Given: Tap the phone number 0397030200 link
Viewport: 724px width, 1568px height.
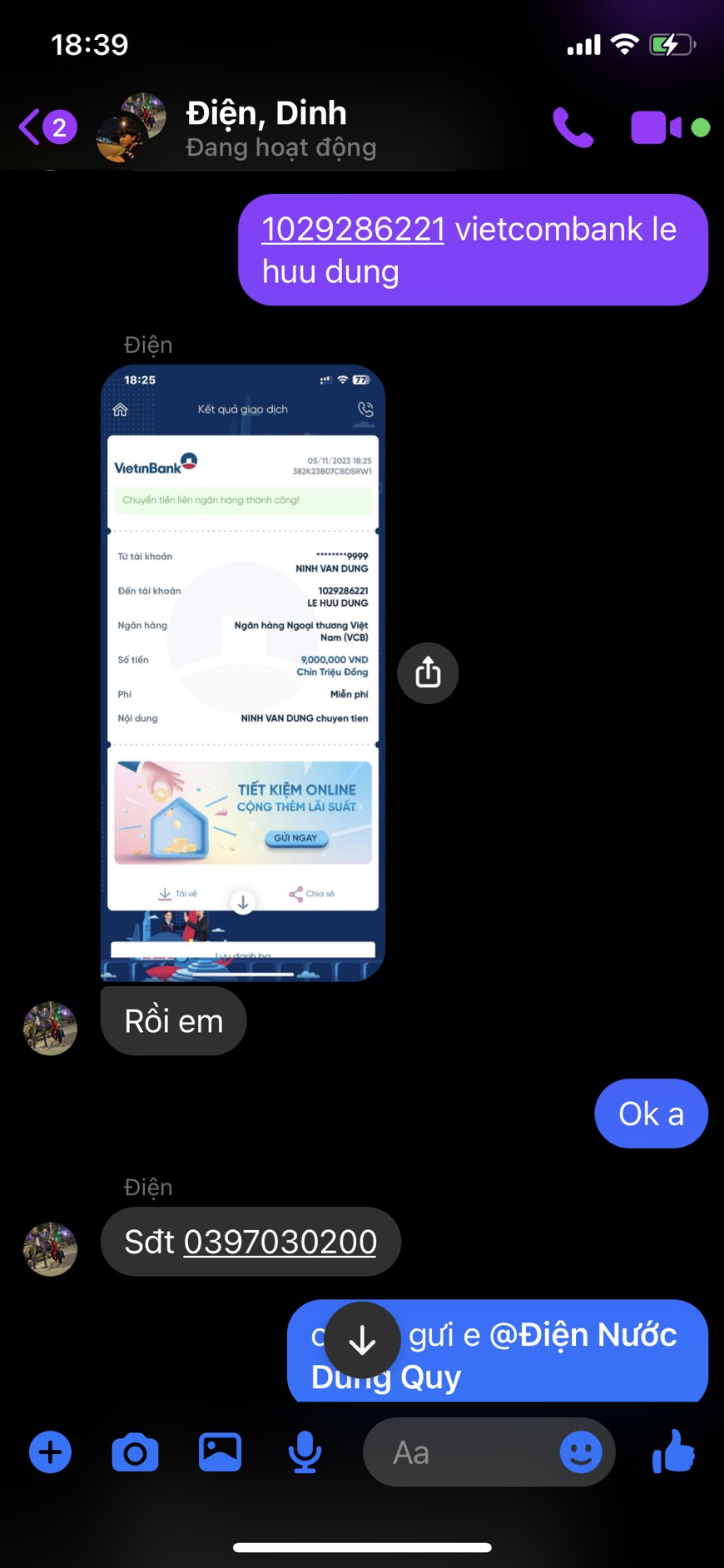Looking at the screenshot, I should (x=280, y=1242).
